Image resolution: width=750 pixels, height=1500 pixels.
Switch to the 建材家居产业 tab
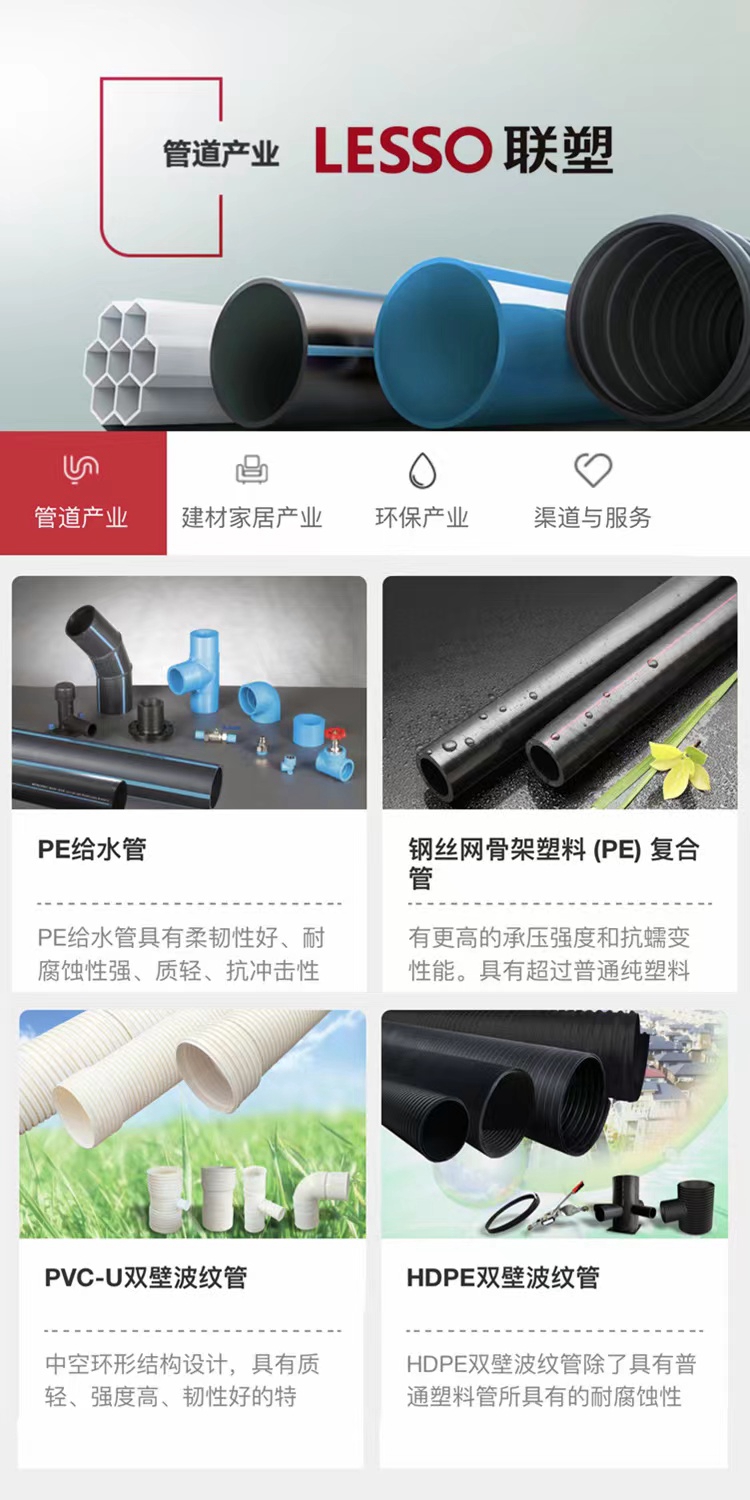pos(251,493)
